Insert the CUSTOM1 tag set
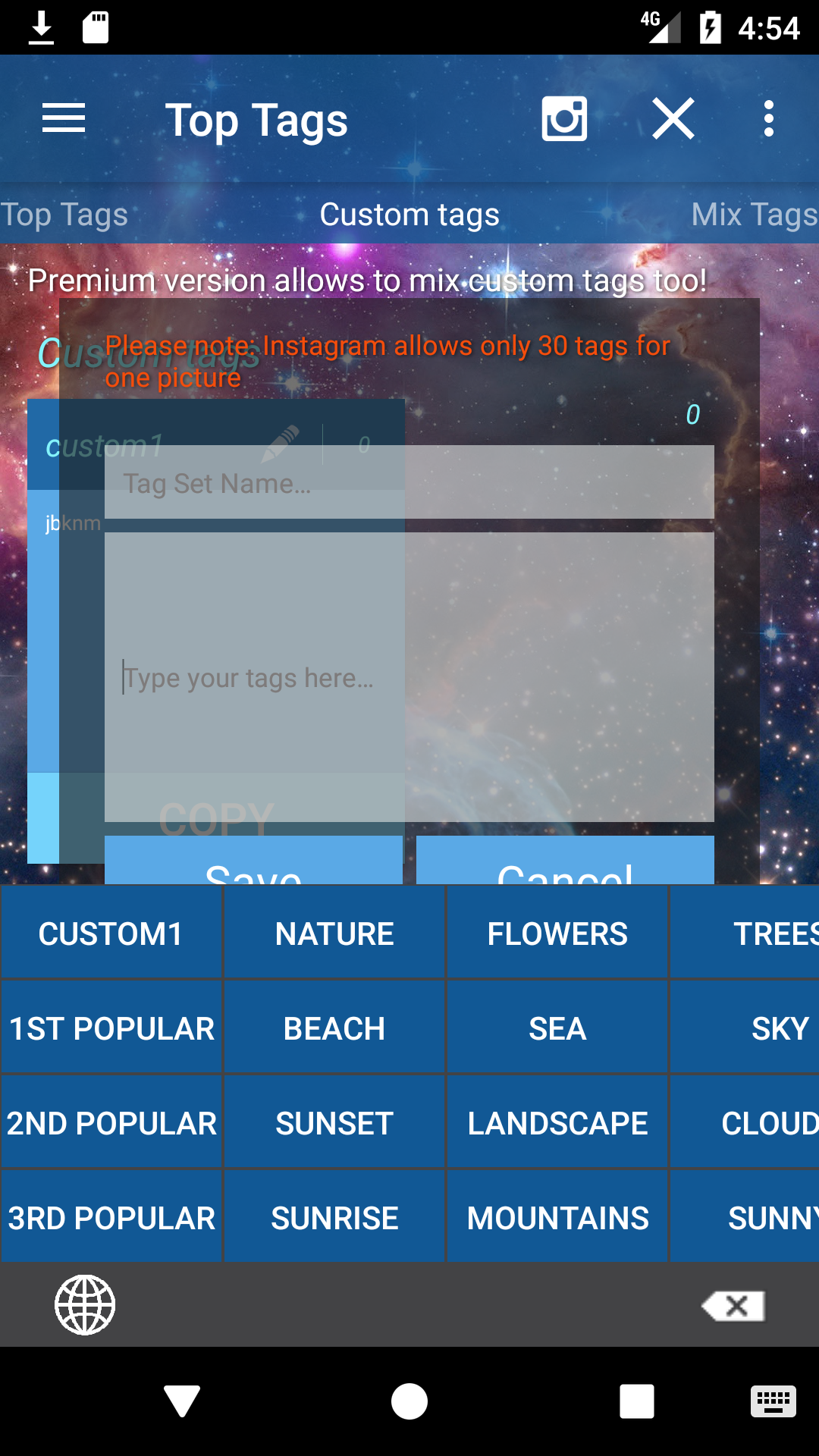Screen dimensions: 819x1456 coord(111,934)
